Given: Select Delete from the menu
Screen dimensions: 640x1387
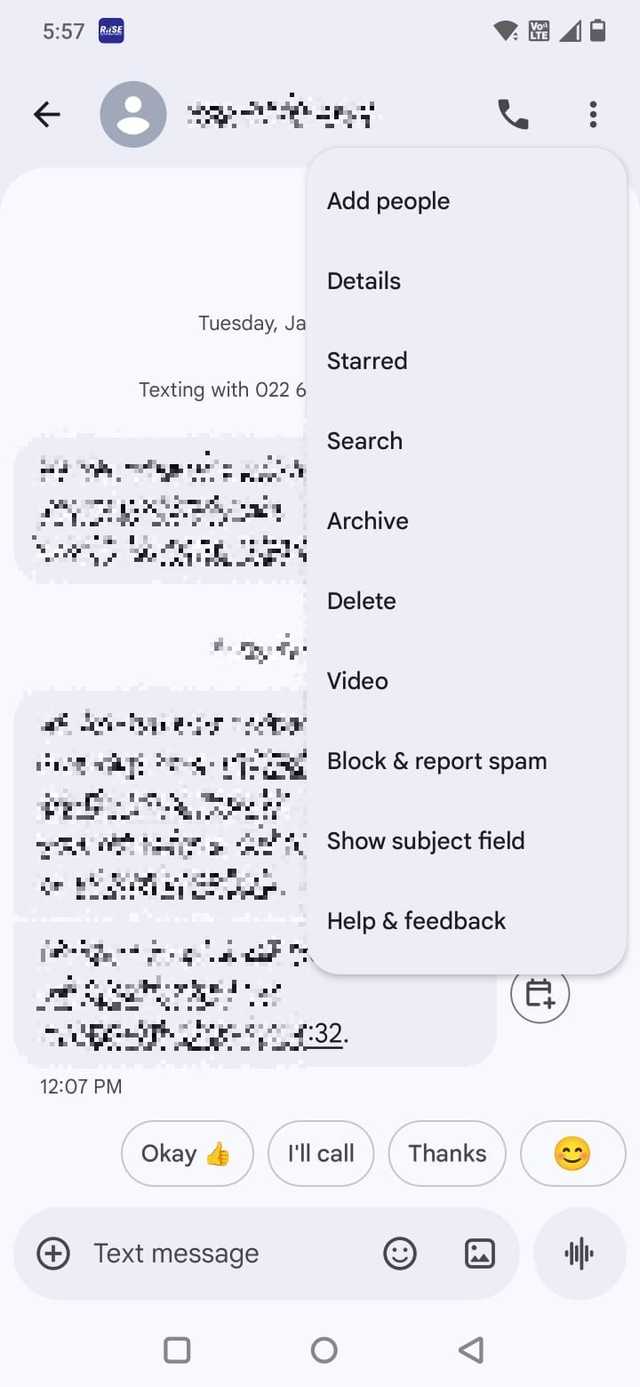Looking at the screenshot, I should coord(361,601).
